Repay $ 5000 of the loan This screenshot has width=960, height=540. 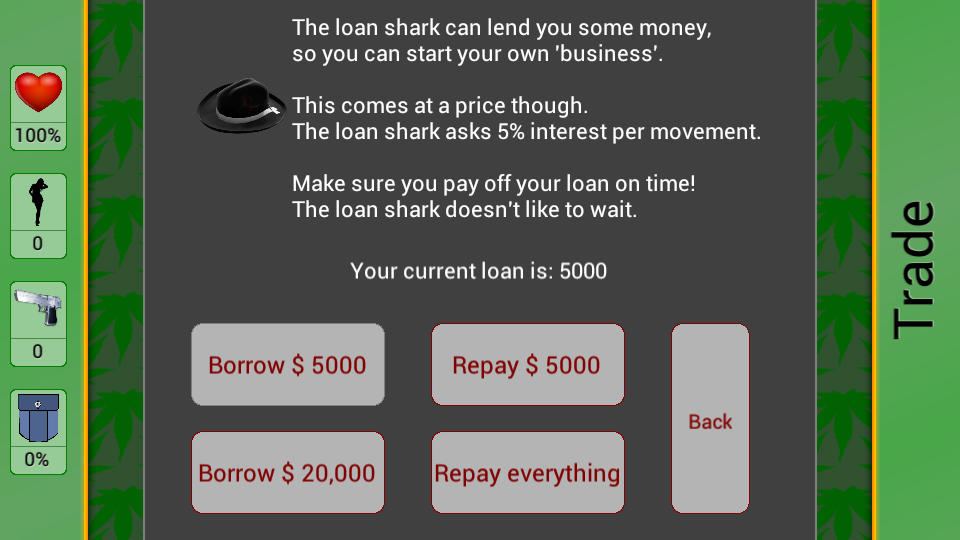click(527, 365)
